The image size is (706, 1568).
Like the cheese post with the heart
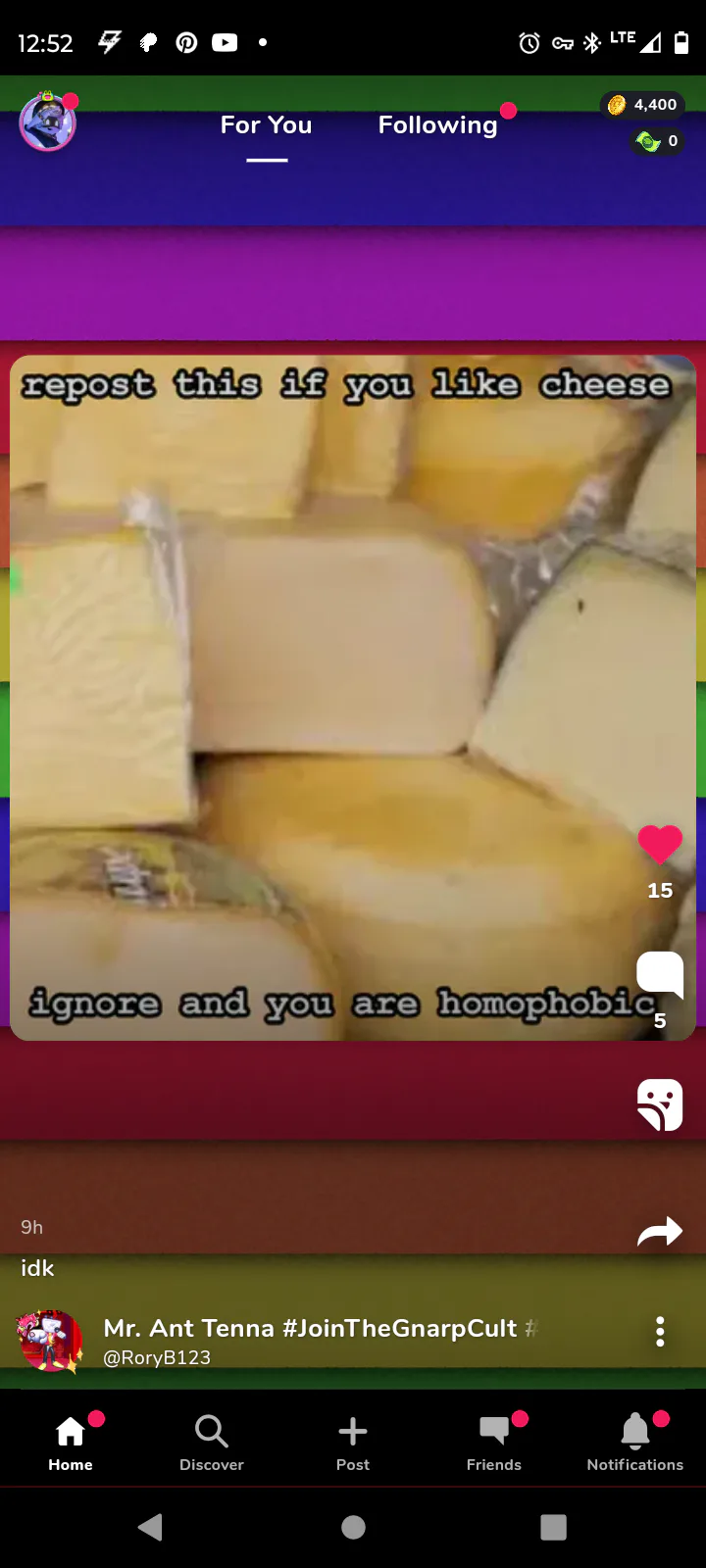tap(660, 845)
